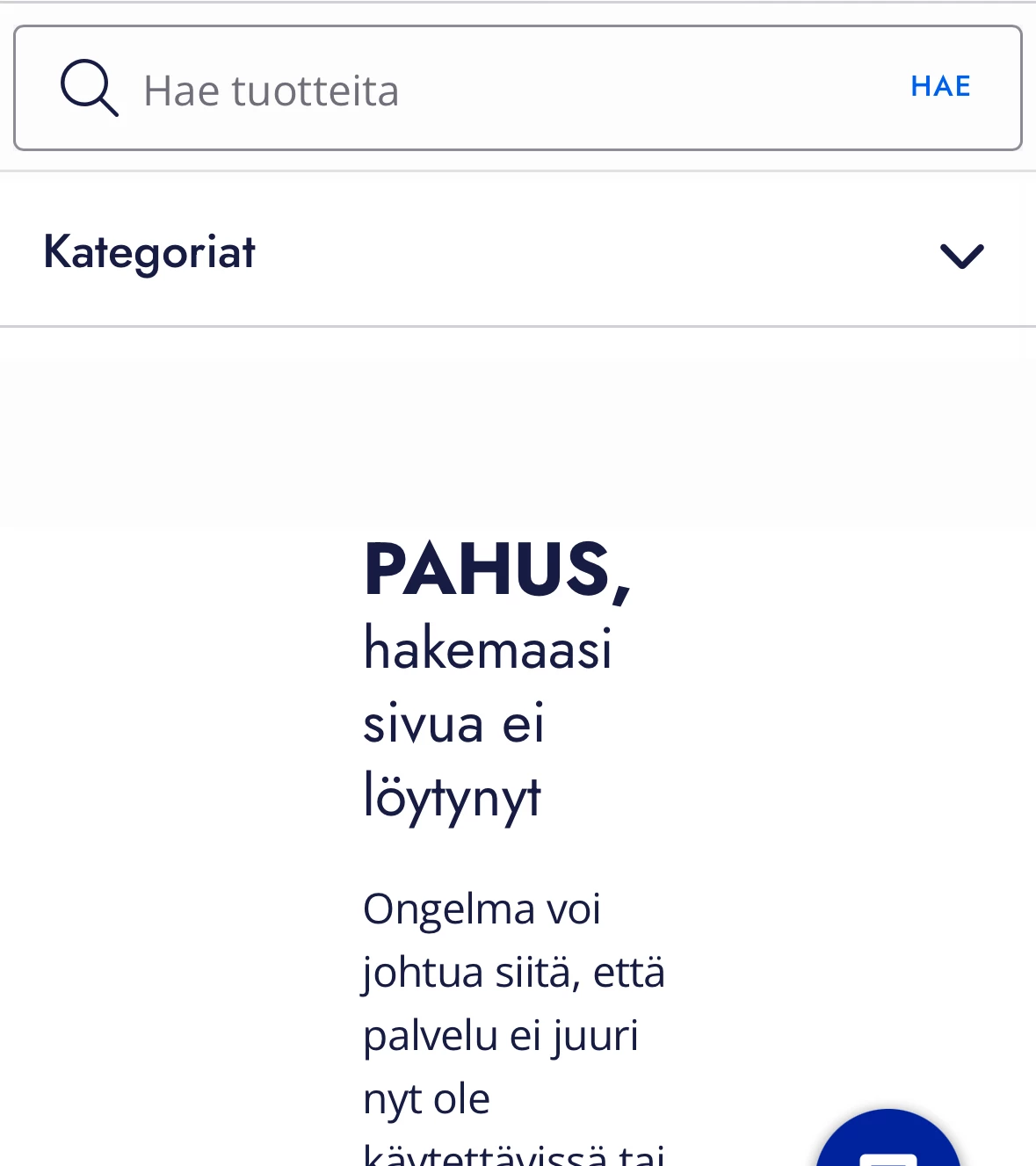Screen dimensions: 1036x1166
Task: Tap the Hae tuotteita search field
Action: (492, 90)
